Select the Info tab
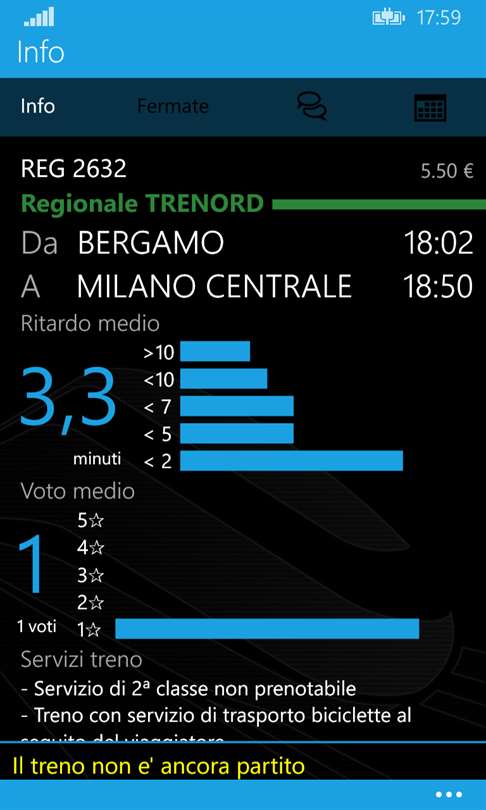Screen dimensions: 486x810 (x=38, y=106)
